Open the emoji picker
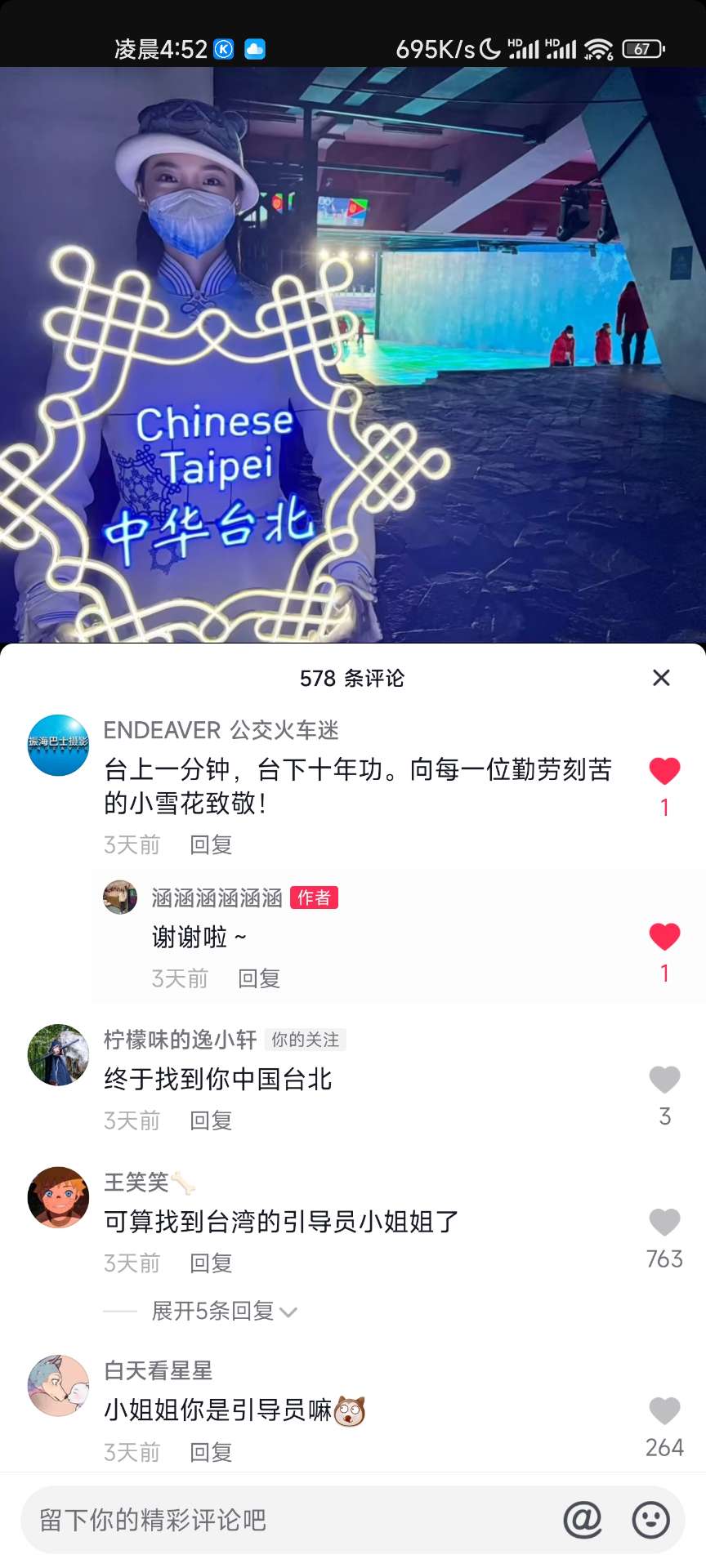 651,1520
